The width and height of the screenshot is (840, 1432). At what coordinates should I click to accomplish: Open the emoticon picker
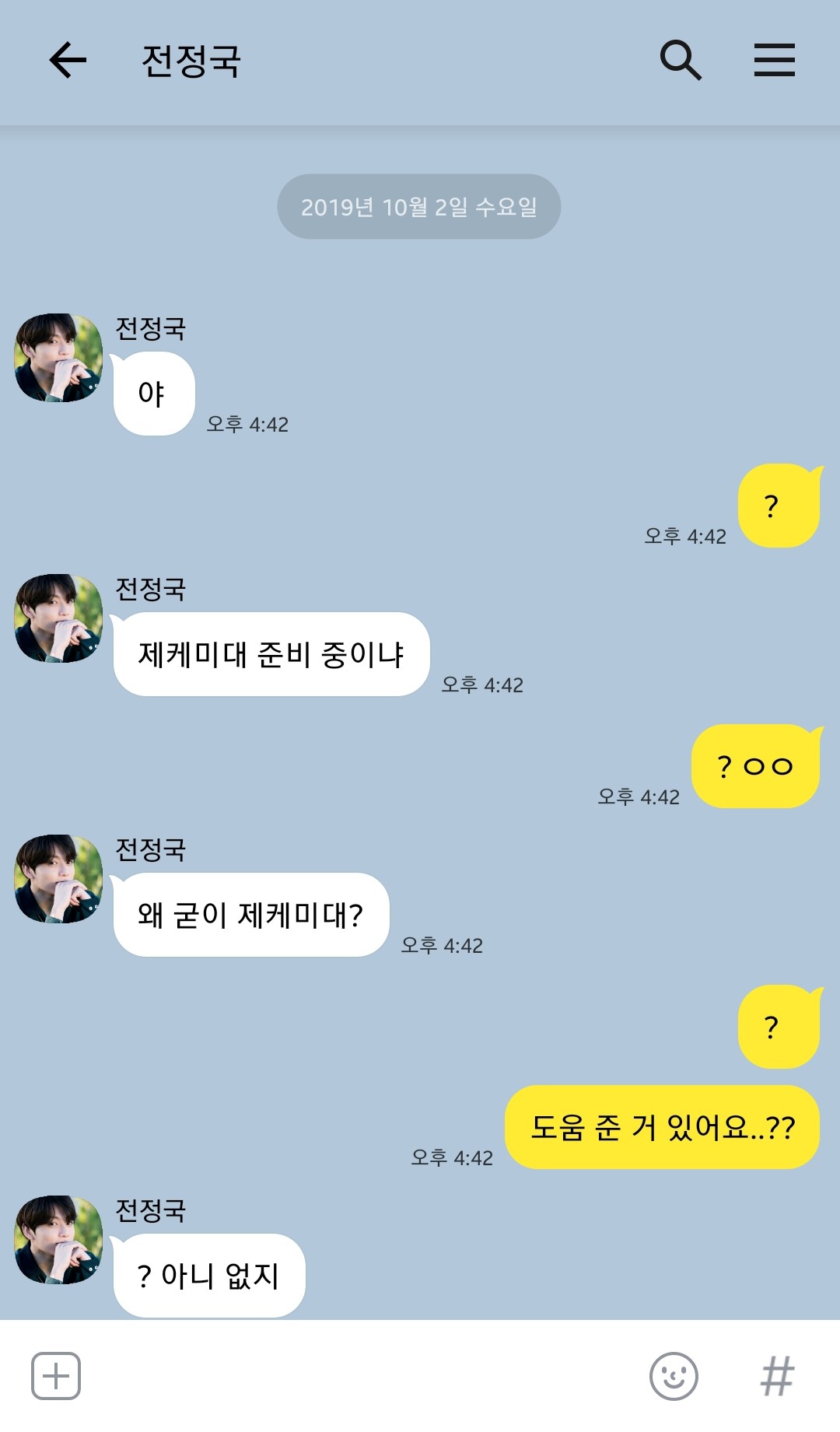pyautogui.click(x=674, y=1376)
